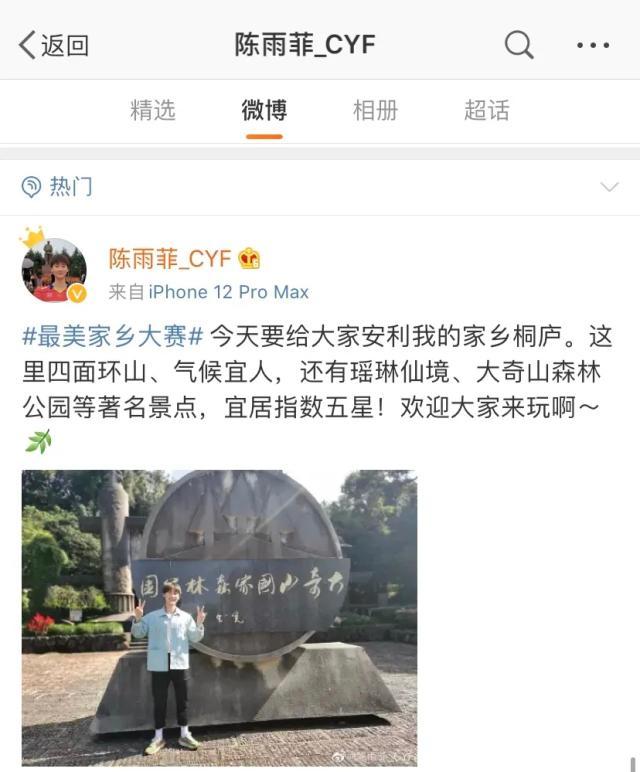The image size is (640, 772).
Task: Open the three-dot overflow menu
Action: (x=593, y=45)
